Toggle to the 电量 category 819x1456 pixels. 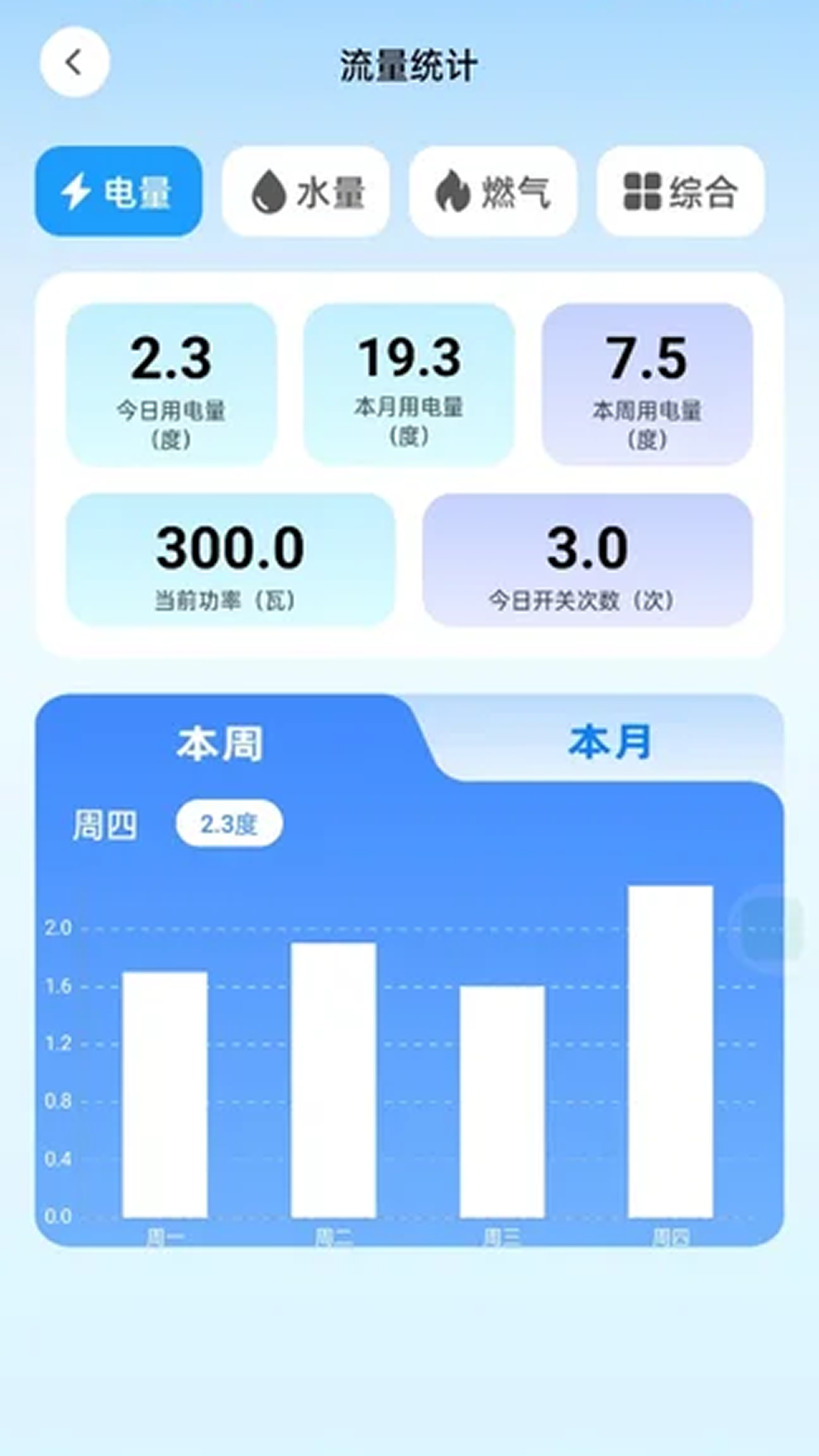pyautogui.click(x=118, y=192)
